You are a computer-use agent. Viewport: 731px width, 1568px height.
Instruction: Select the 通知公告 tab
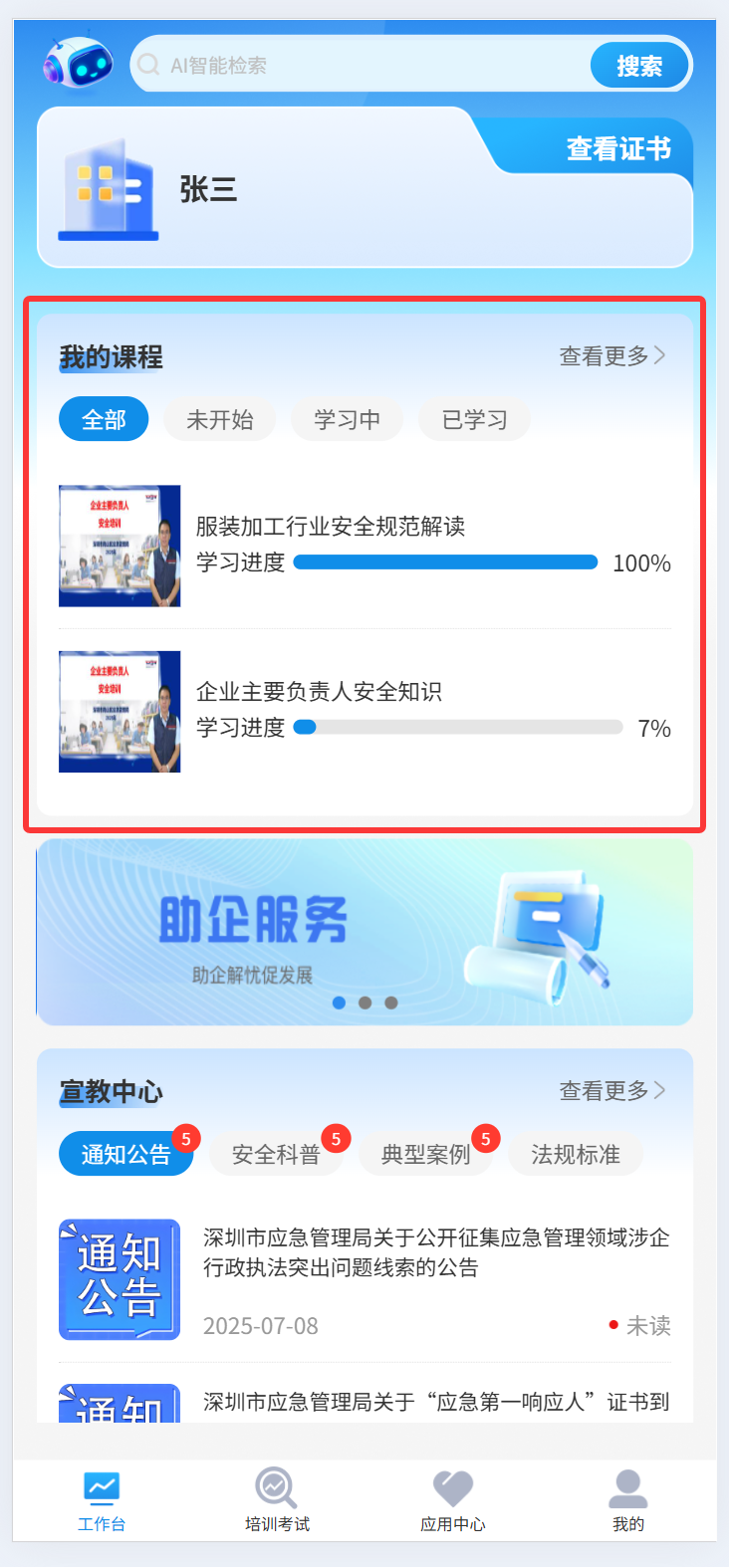(x=125, y=1154)
